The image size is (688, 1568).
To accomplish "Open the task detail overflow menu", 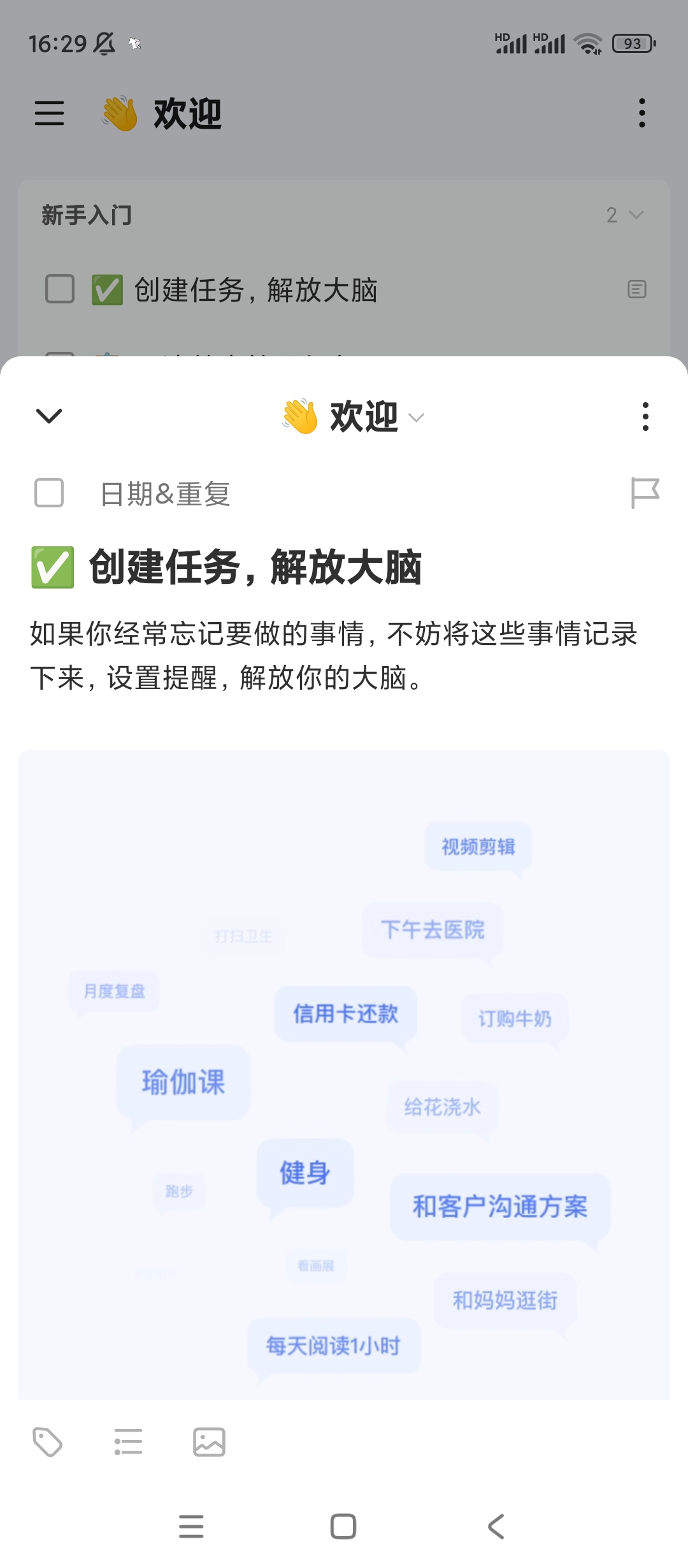I will 645,417.
